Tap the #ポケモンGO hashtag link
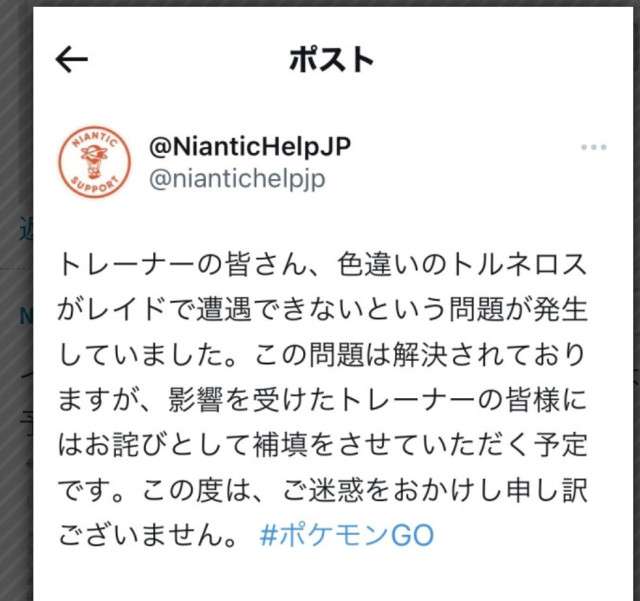The image size is (640, 601). pyautogui.click(x=346, y=535)
